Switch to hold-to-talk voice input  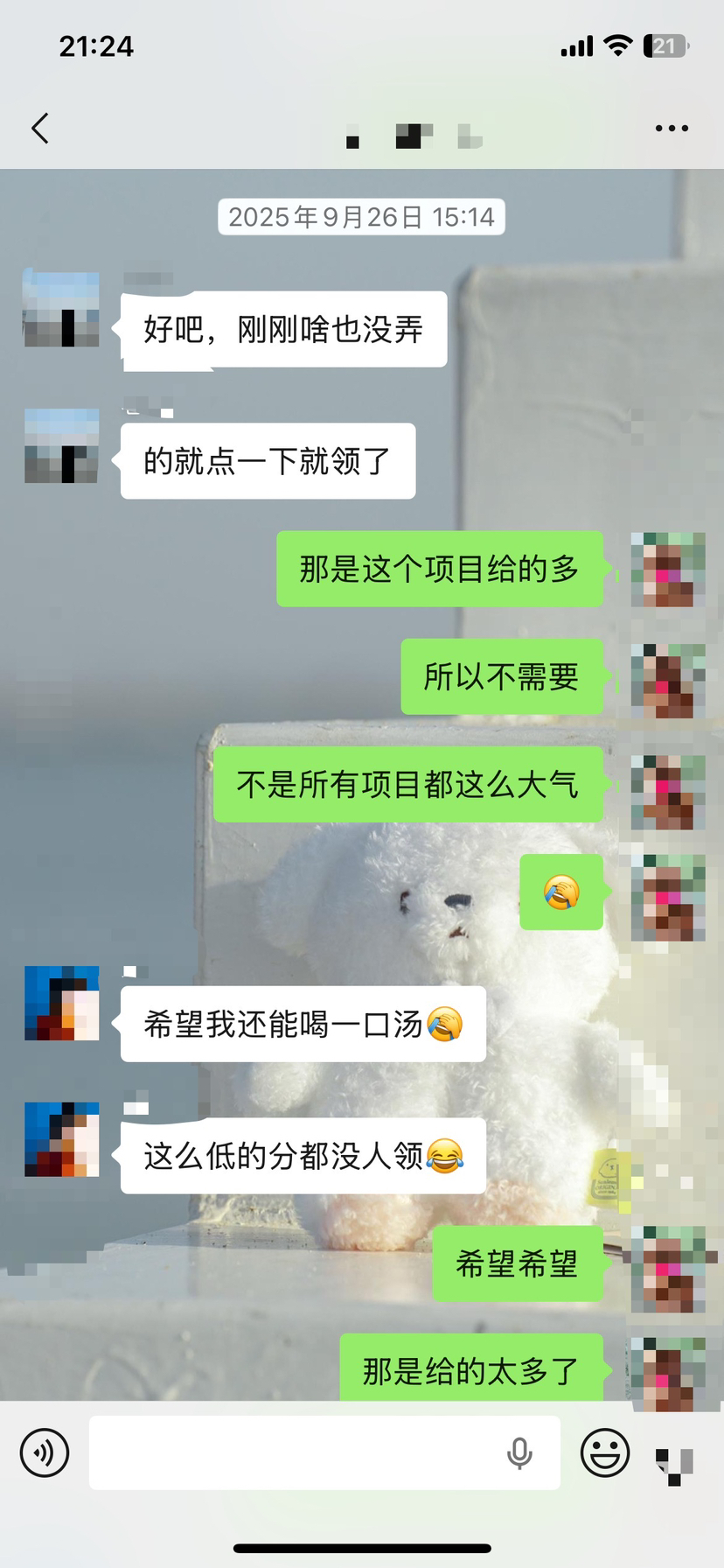[45, 1452]
